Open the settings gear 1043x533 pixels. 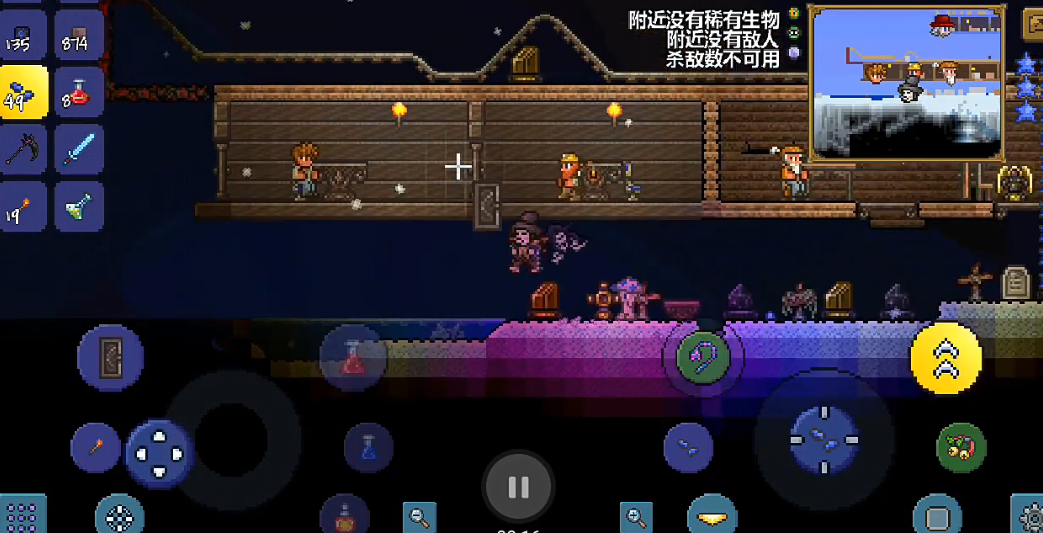tap(1029, 517)
